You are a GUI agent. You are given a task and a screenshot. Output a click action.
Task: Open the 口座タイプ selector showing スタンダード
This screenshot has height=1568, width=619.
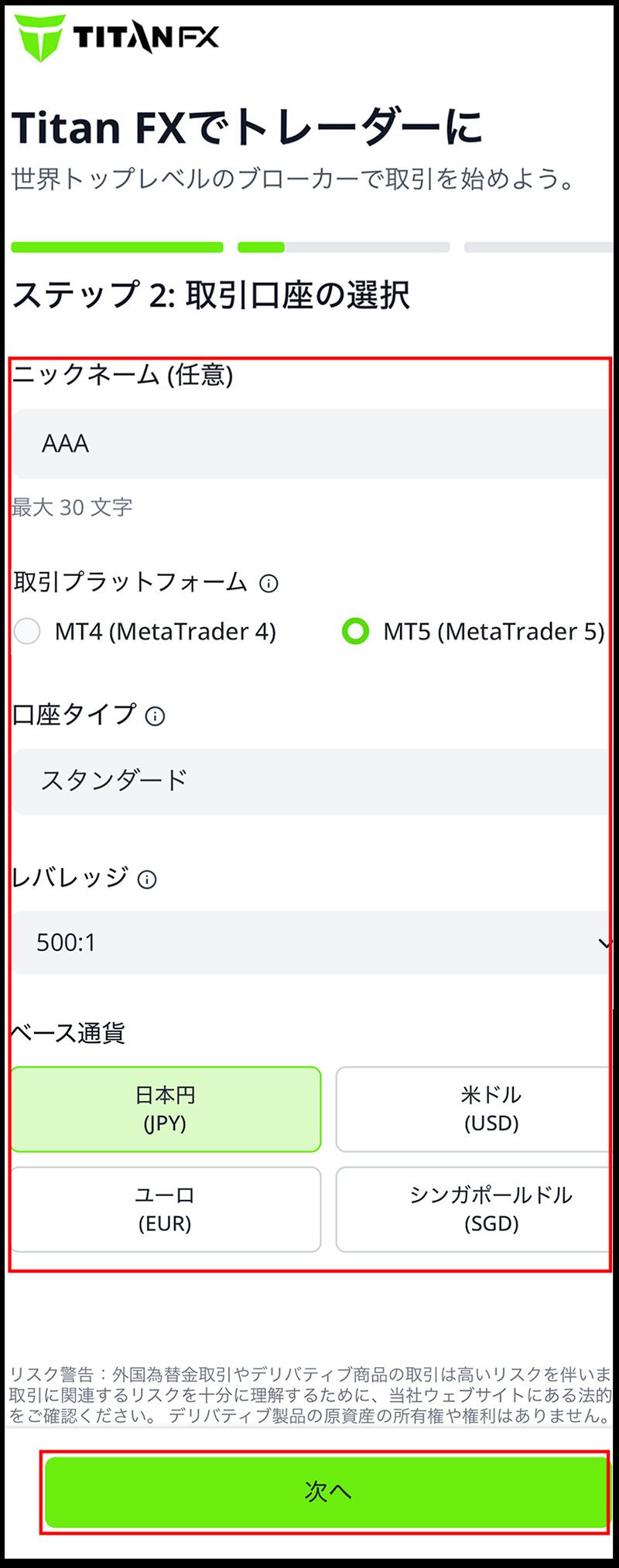[309, 781]
